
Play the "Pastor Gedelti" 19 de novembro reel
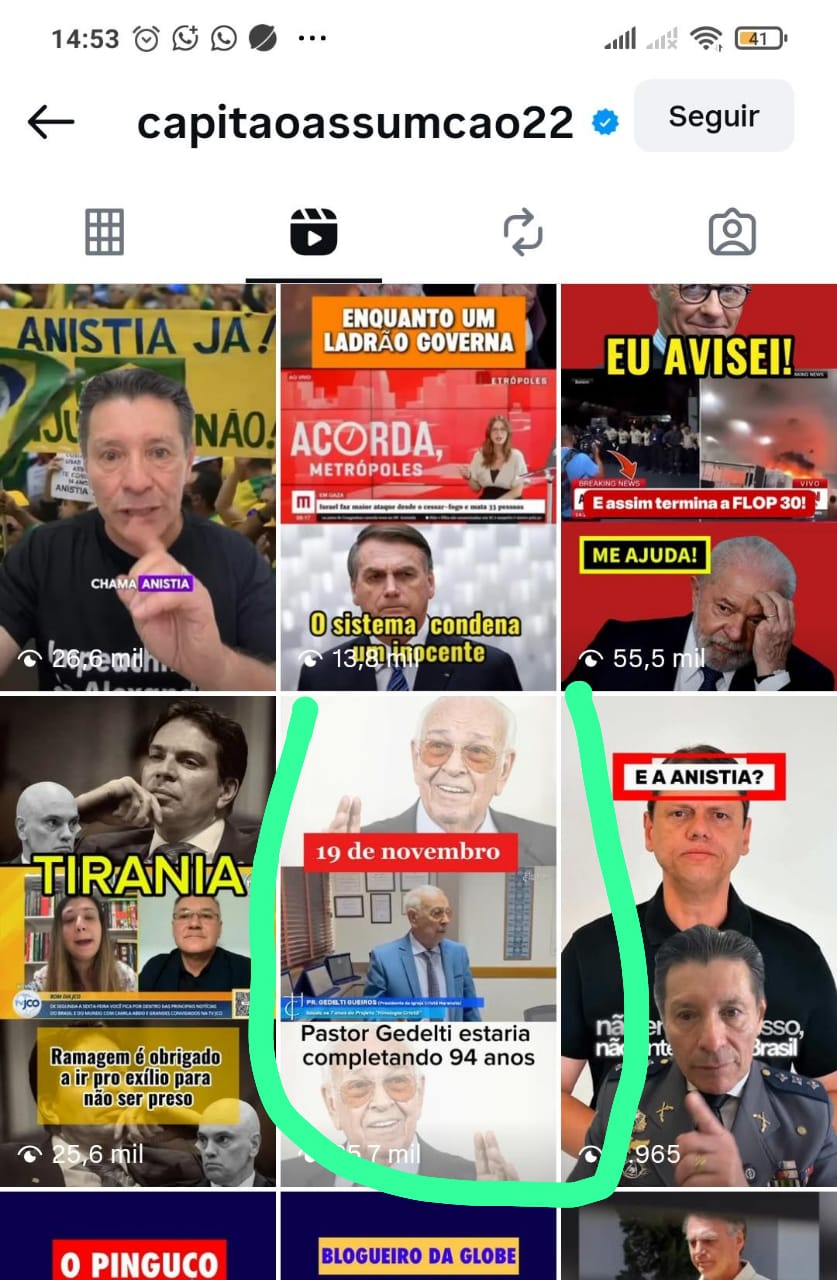pyautogui.click(x=418, y=940)
